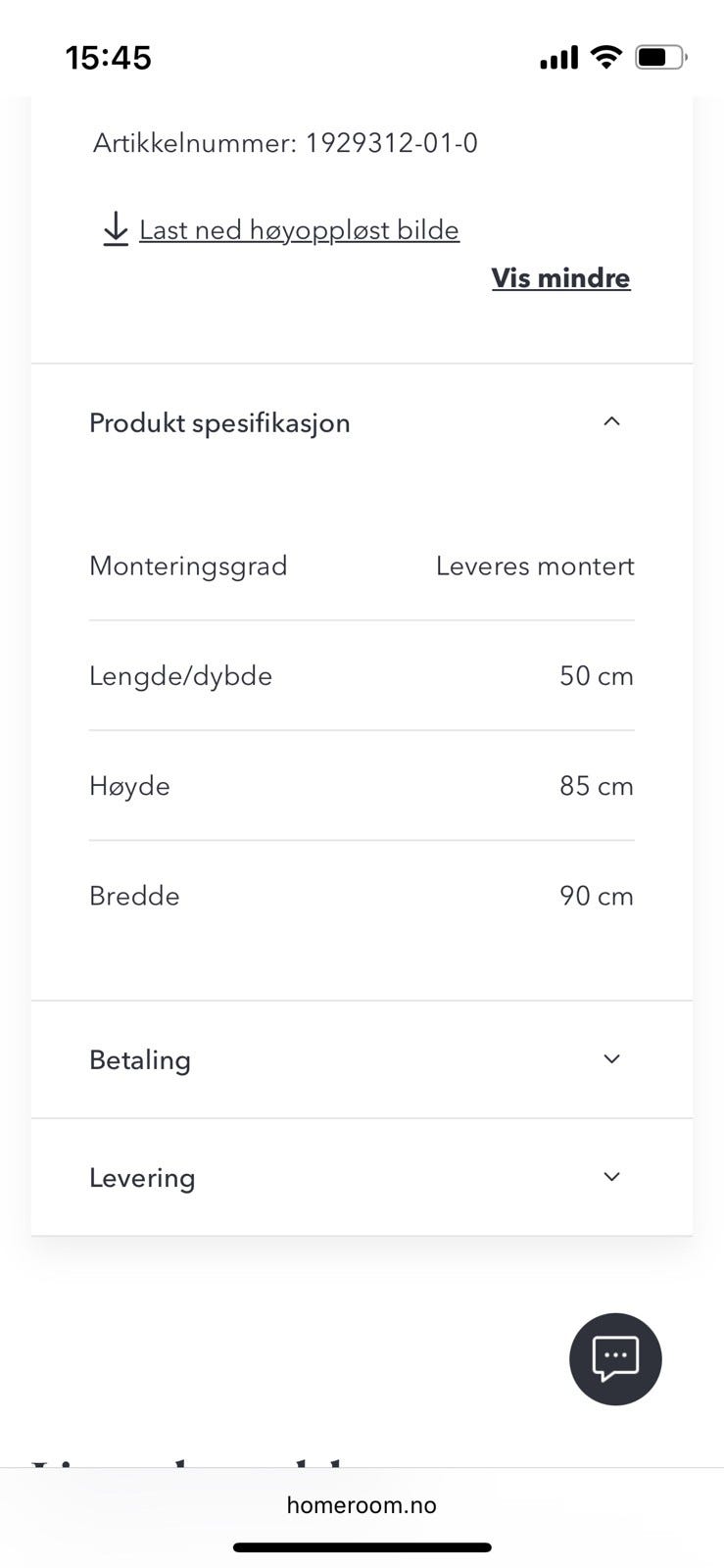
Task: Tap the cellular signal bars icon
Action: 556,58
